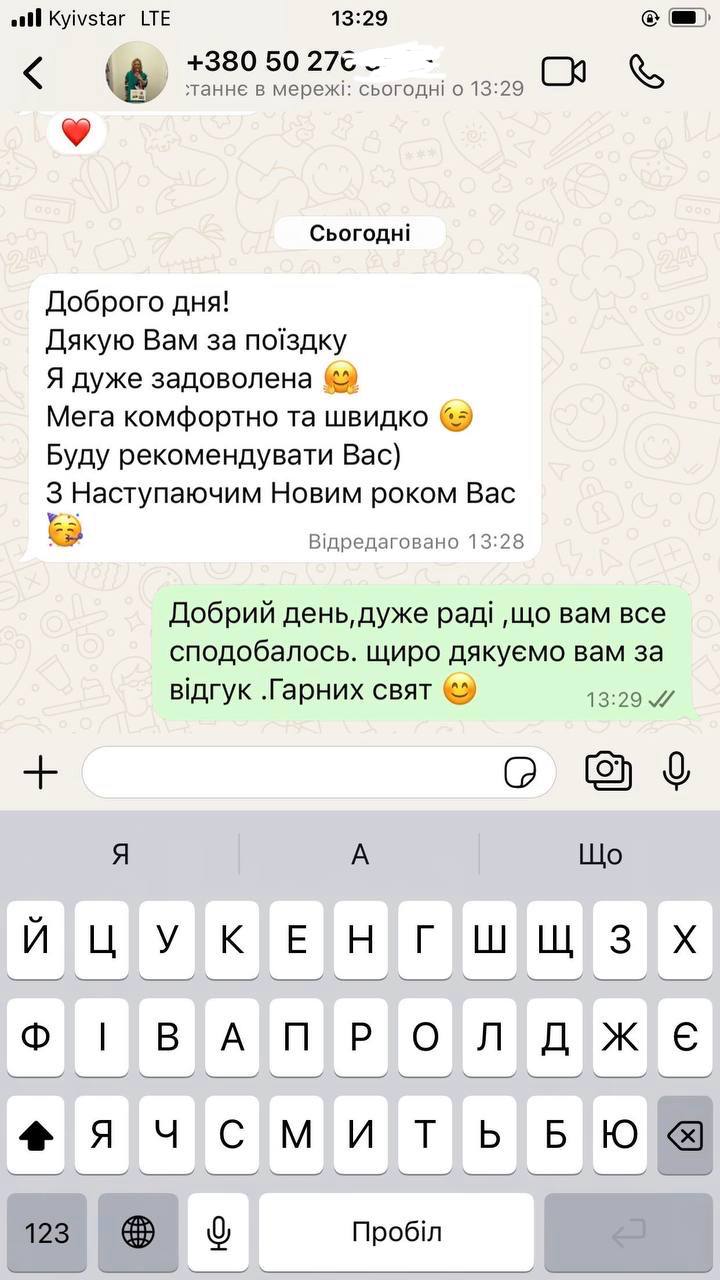
Task: Switch keyboard language with the globe key
Action: (x=138, y=1233)
